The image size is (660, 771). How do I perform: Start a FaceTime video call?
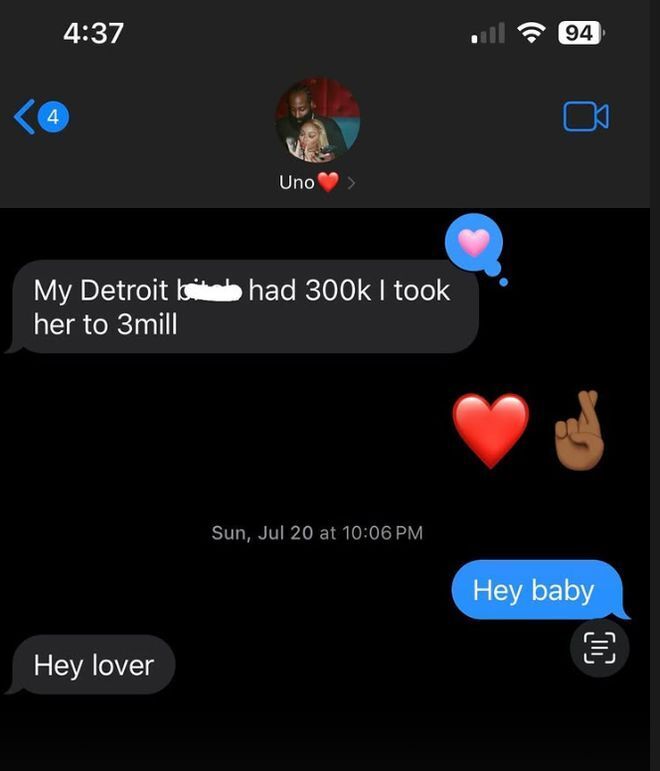click(585, 117)
